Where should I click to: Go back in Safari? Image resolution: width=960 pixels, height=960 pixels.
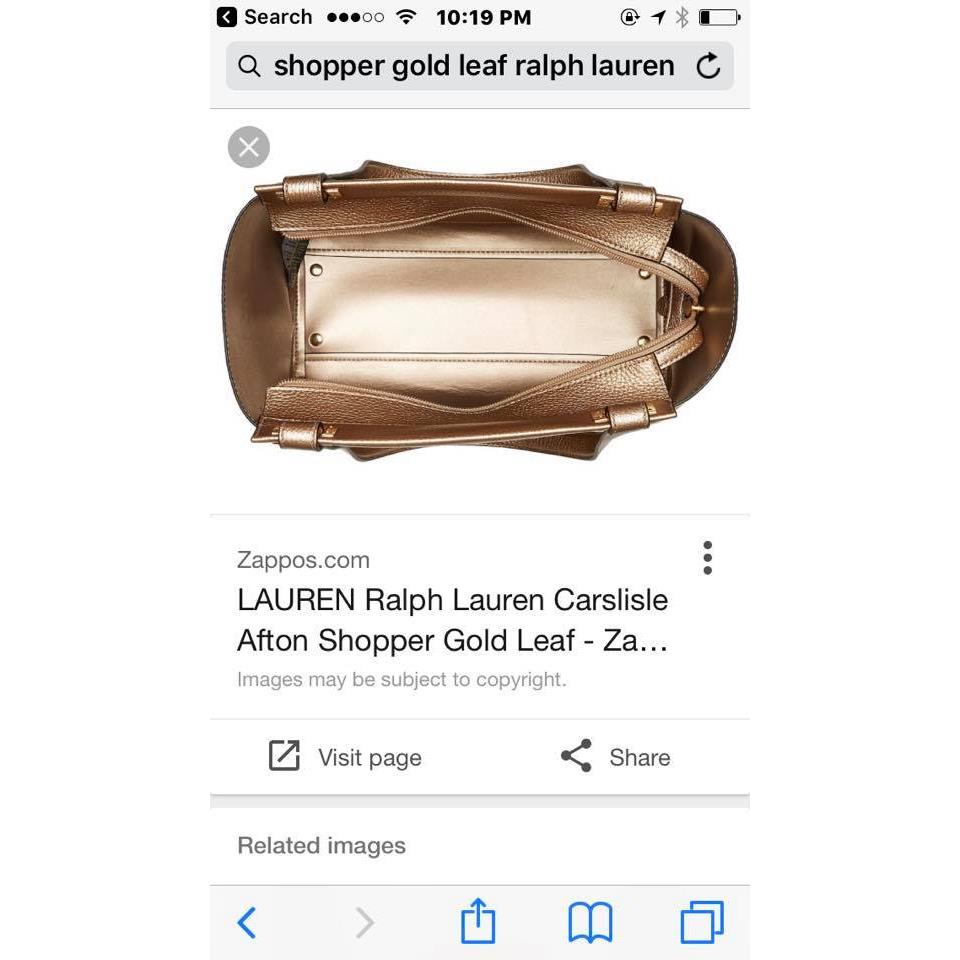[x=247, y=922]
